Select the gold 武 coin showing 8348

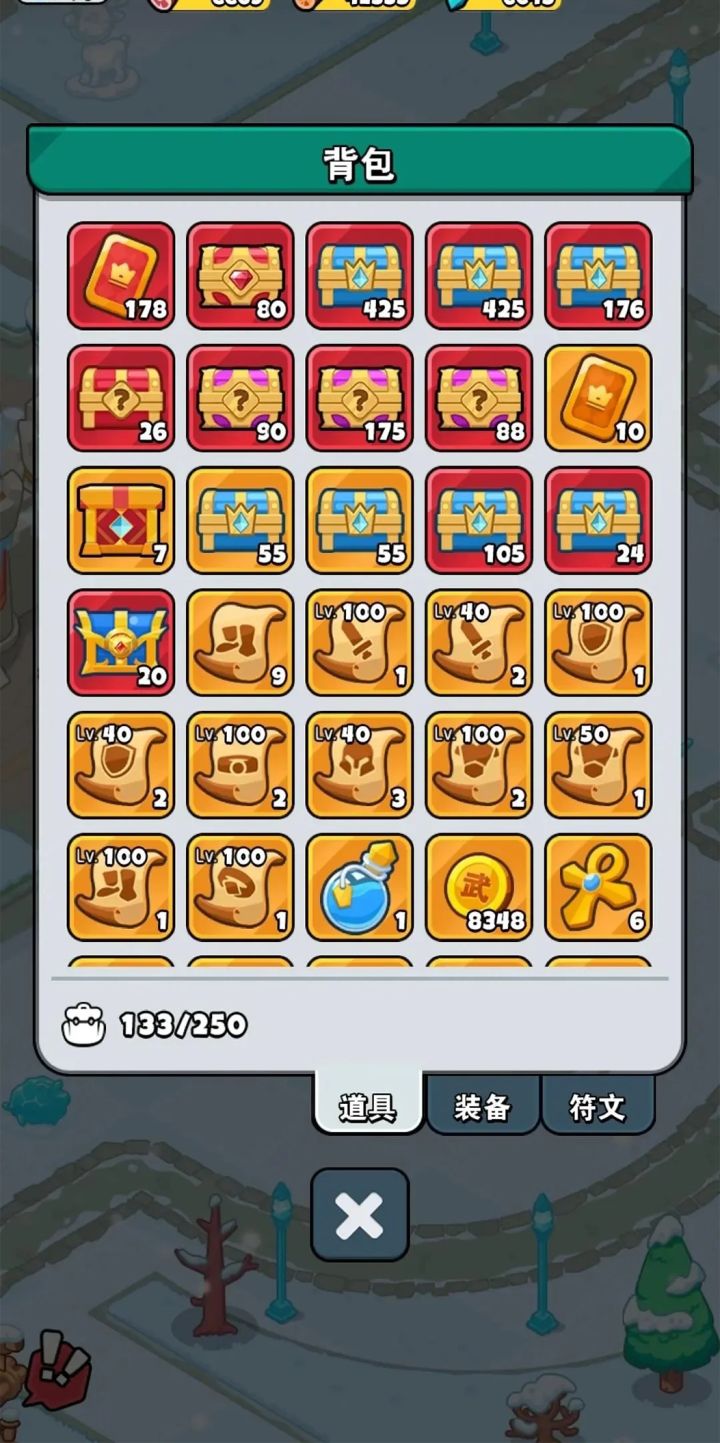(479, 888)
